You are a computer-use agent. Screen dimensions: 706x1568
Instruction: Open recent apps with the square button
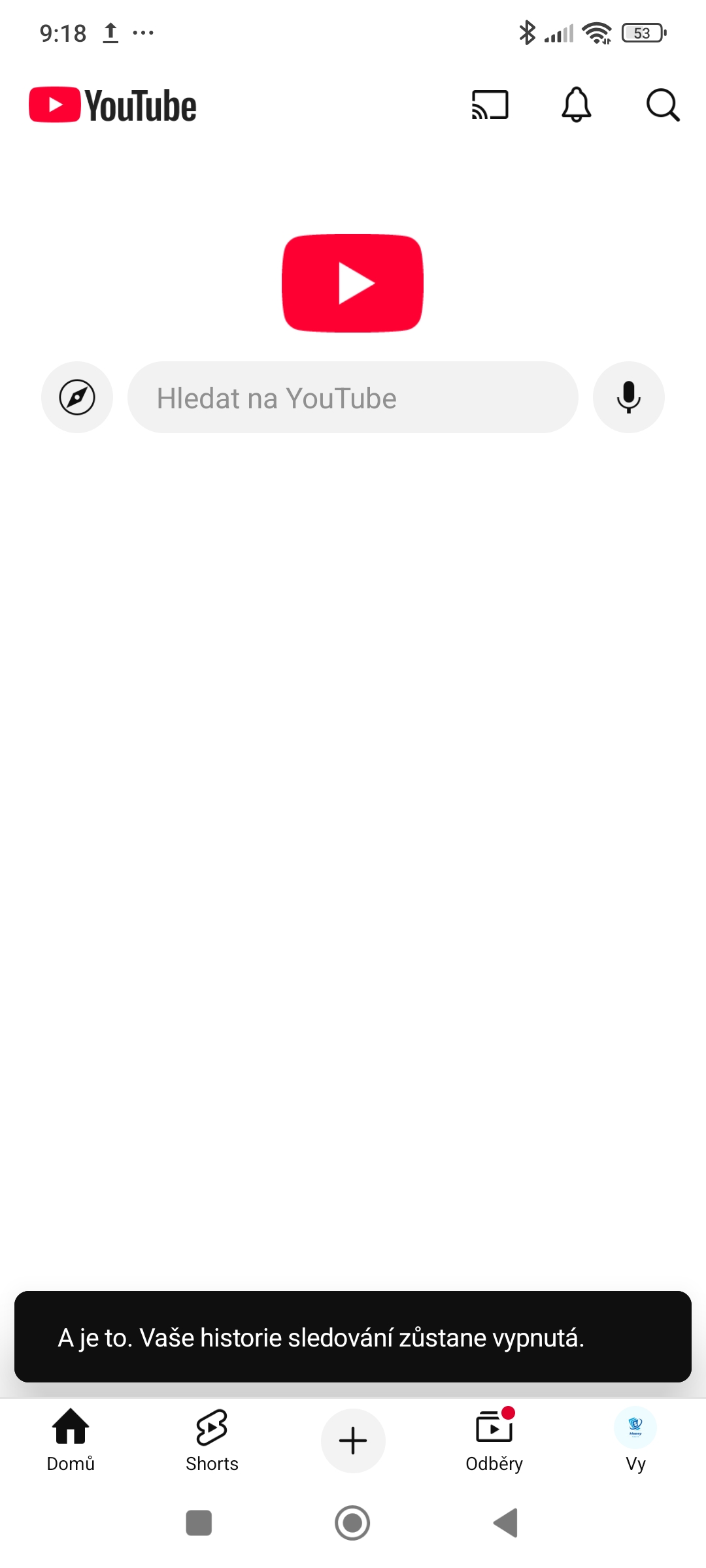[199, 1523]
